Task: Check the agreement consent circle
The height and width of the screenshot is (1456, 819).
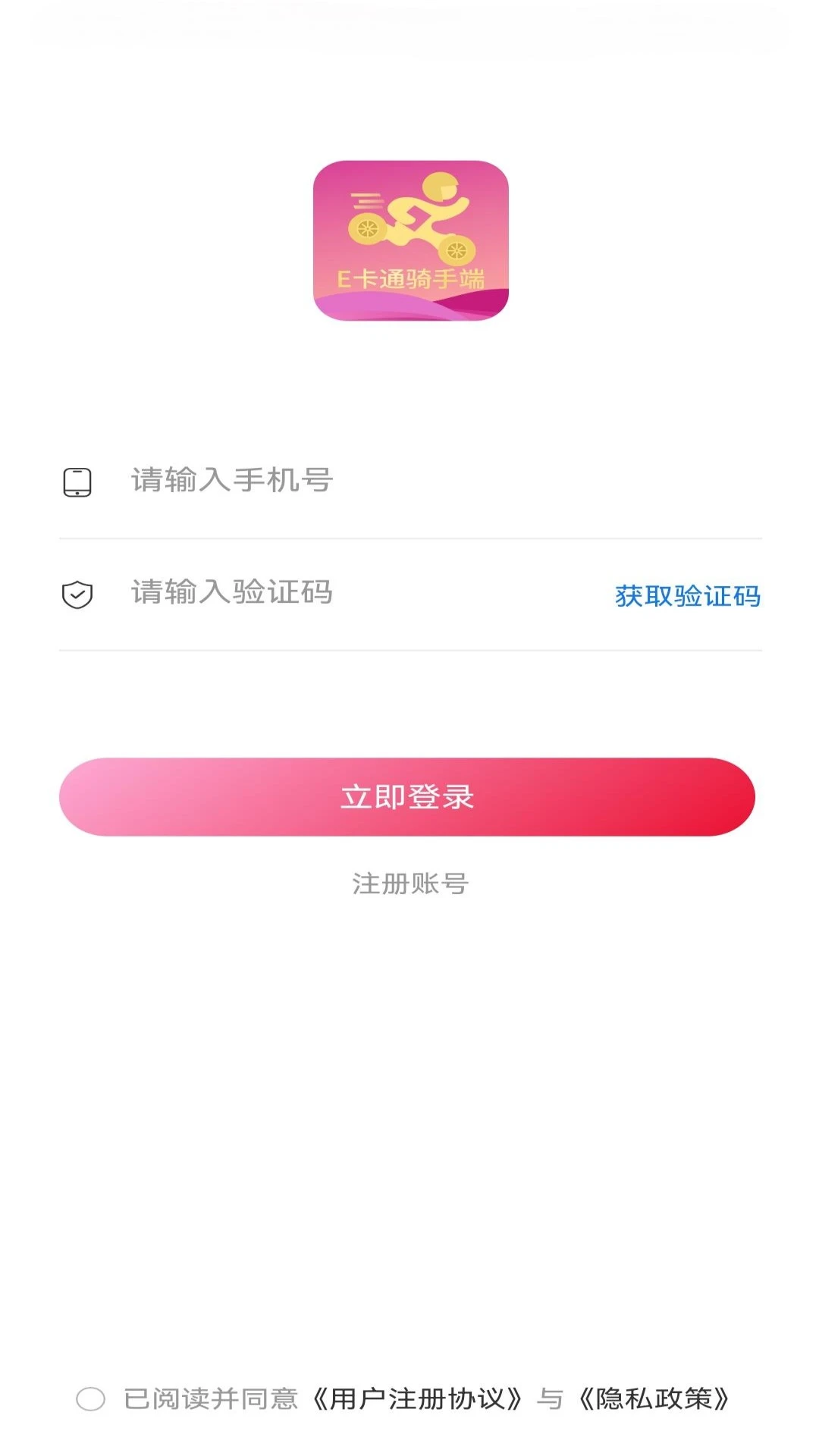Action: point(91,1399)
